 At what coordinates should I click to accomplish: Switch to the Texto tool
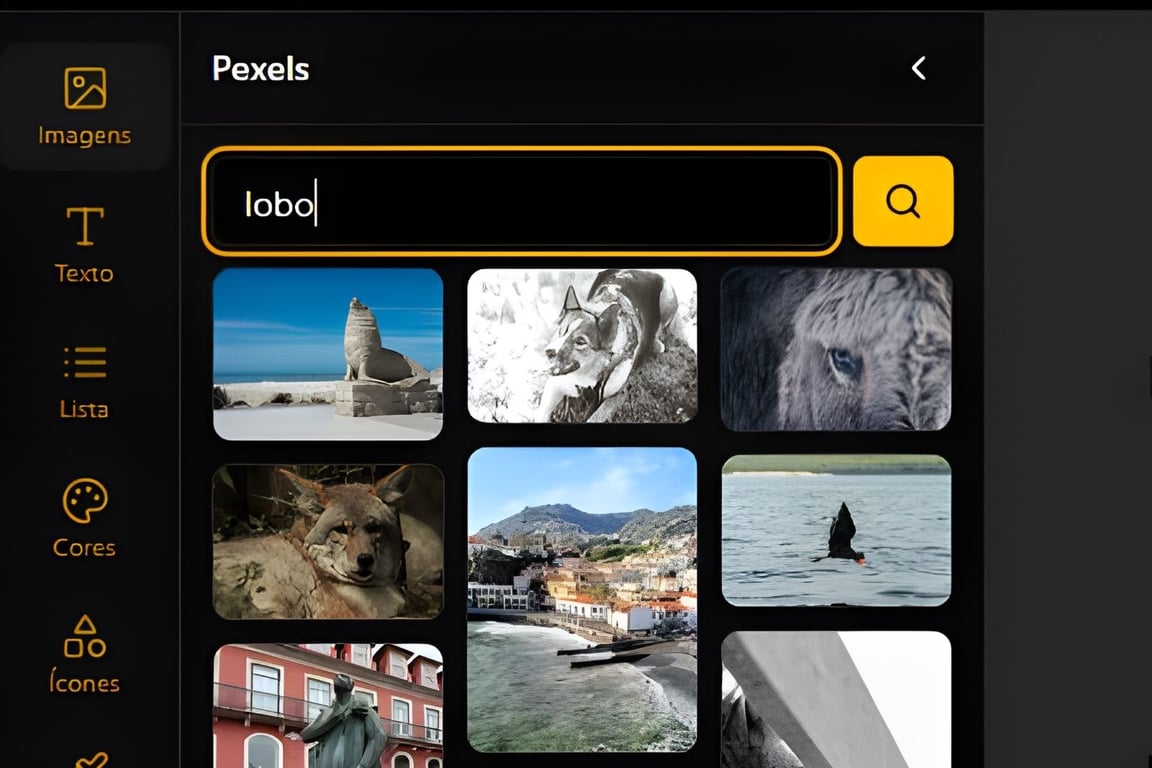click(x=85, y=244)
